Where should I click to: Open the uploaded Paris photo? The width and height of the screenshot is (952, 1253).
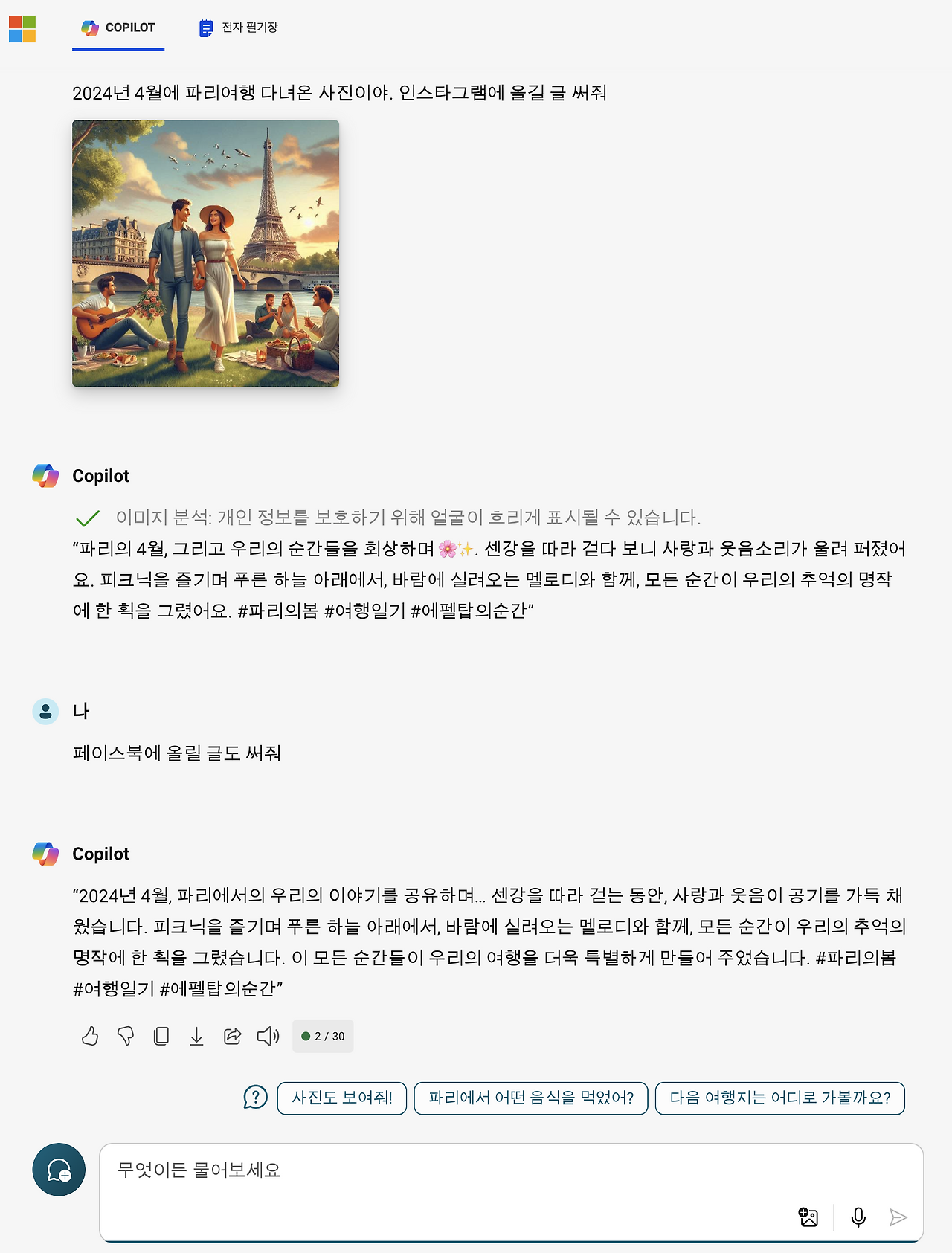click(205, 253)
